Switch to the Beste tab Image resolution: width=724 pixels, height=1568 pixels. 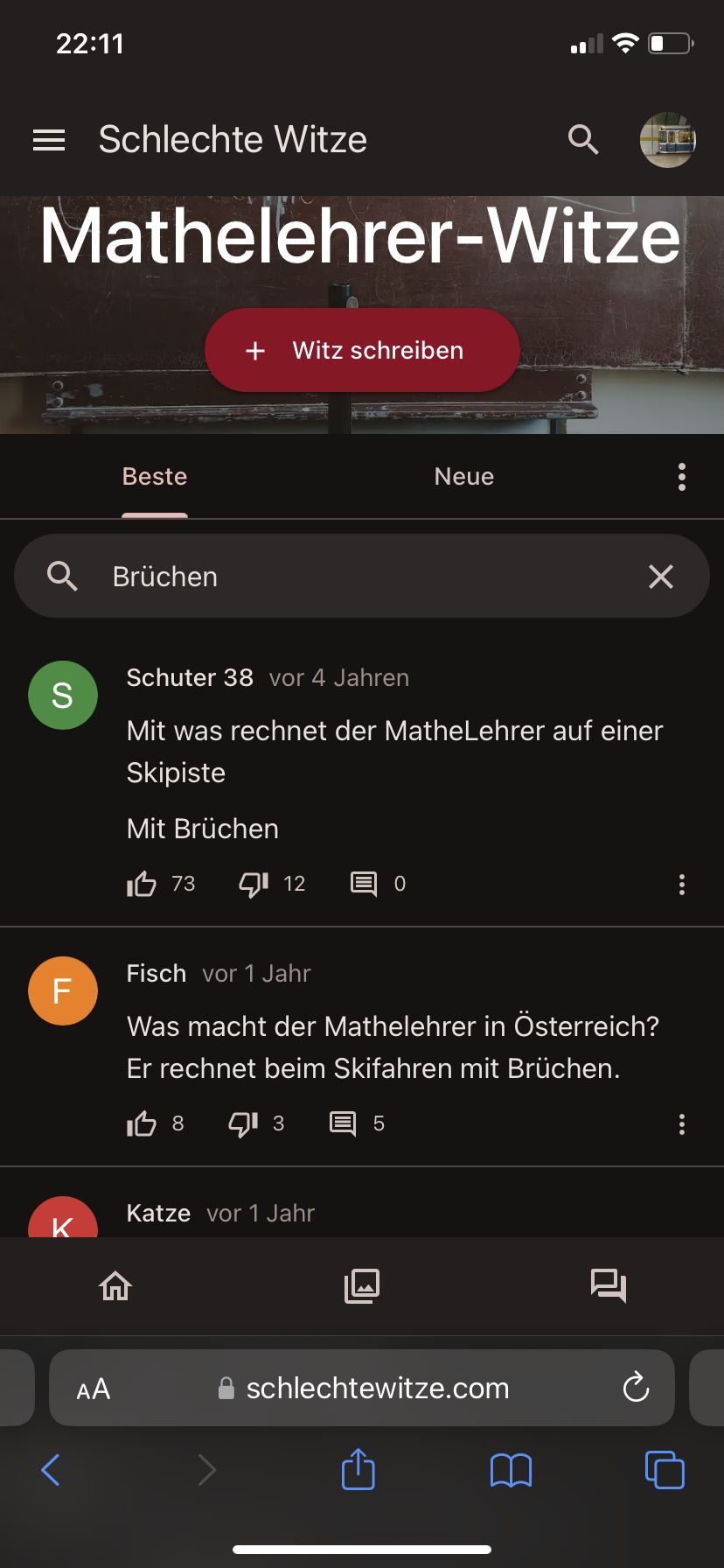pyautogui.click(x=155, y=477)
